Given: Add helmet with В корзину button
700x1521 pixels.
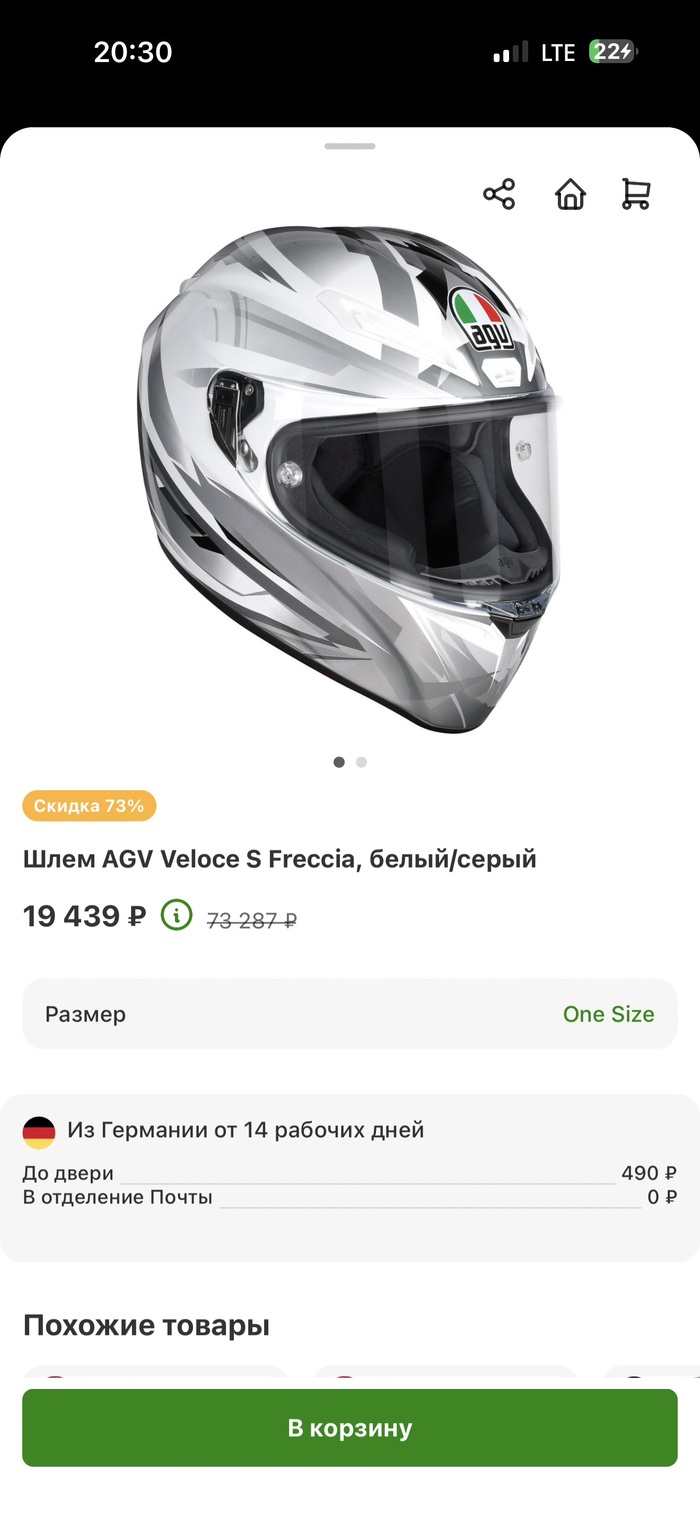Looking at the screenshot, I should coord(350,1427).
